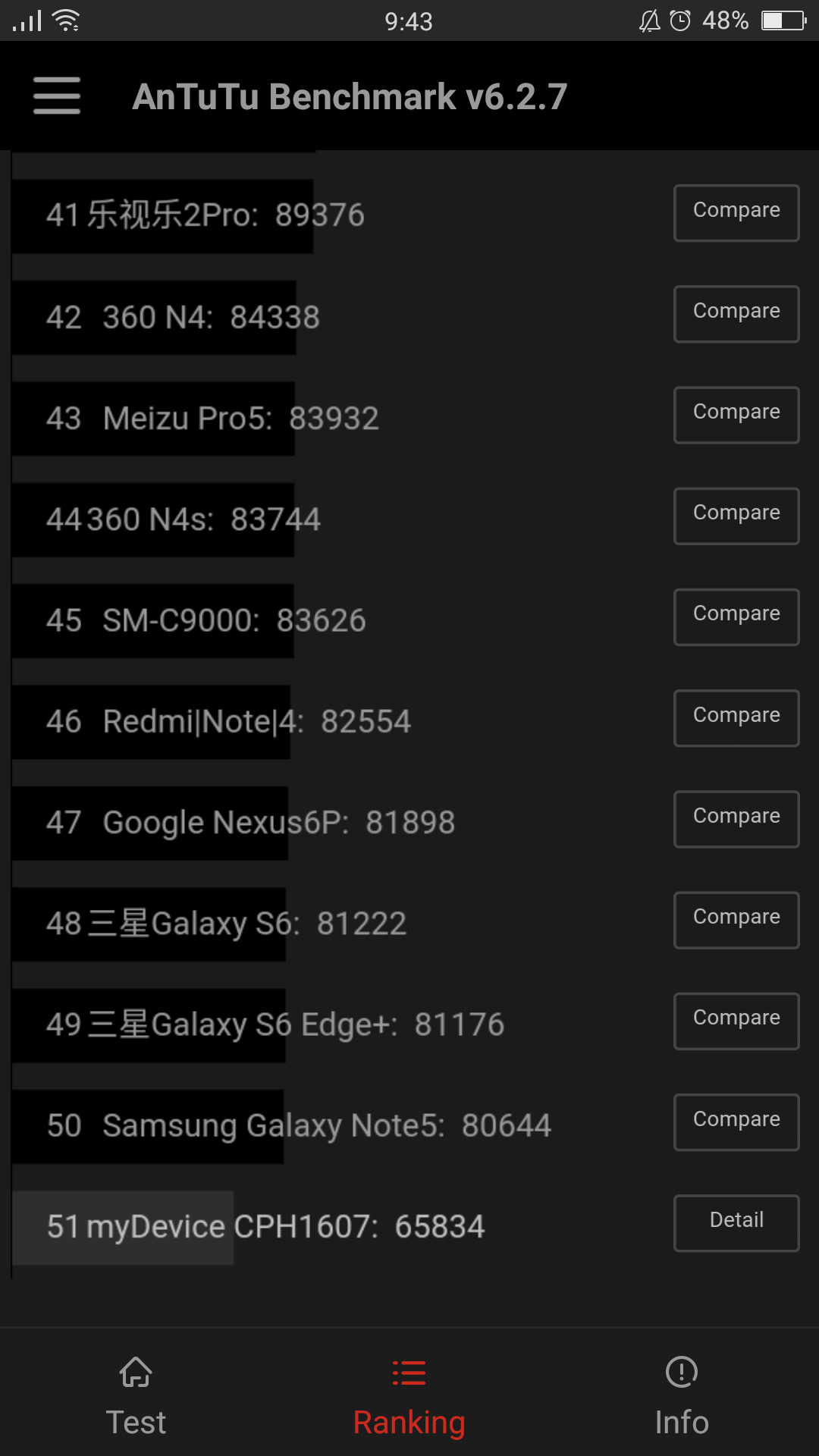Compare with Meizu Pro5
Viewport: 819px width, 1456px height.
coord(736,415)
